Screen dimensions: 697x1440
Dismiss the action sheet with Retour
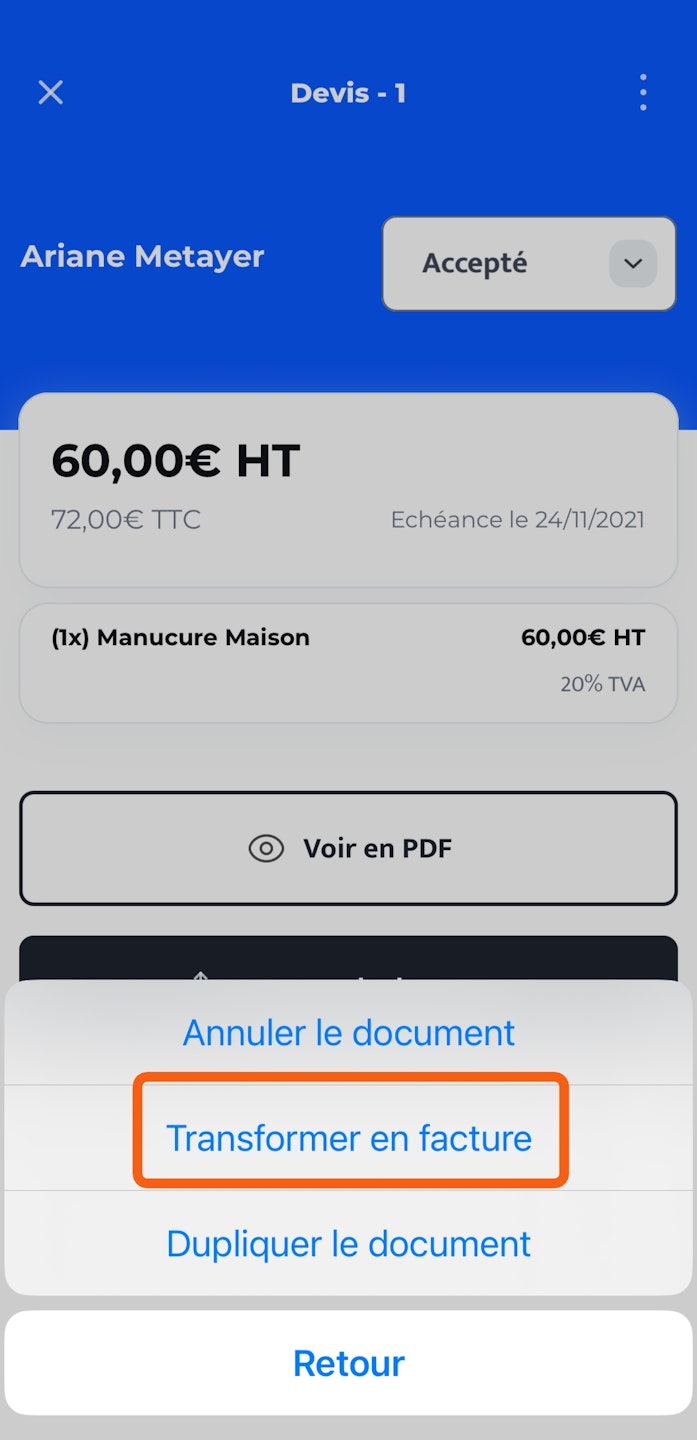349,1363
